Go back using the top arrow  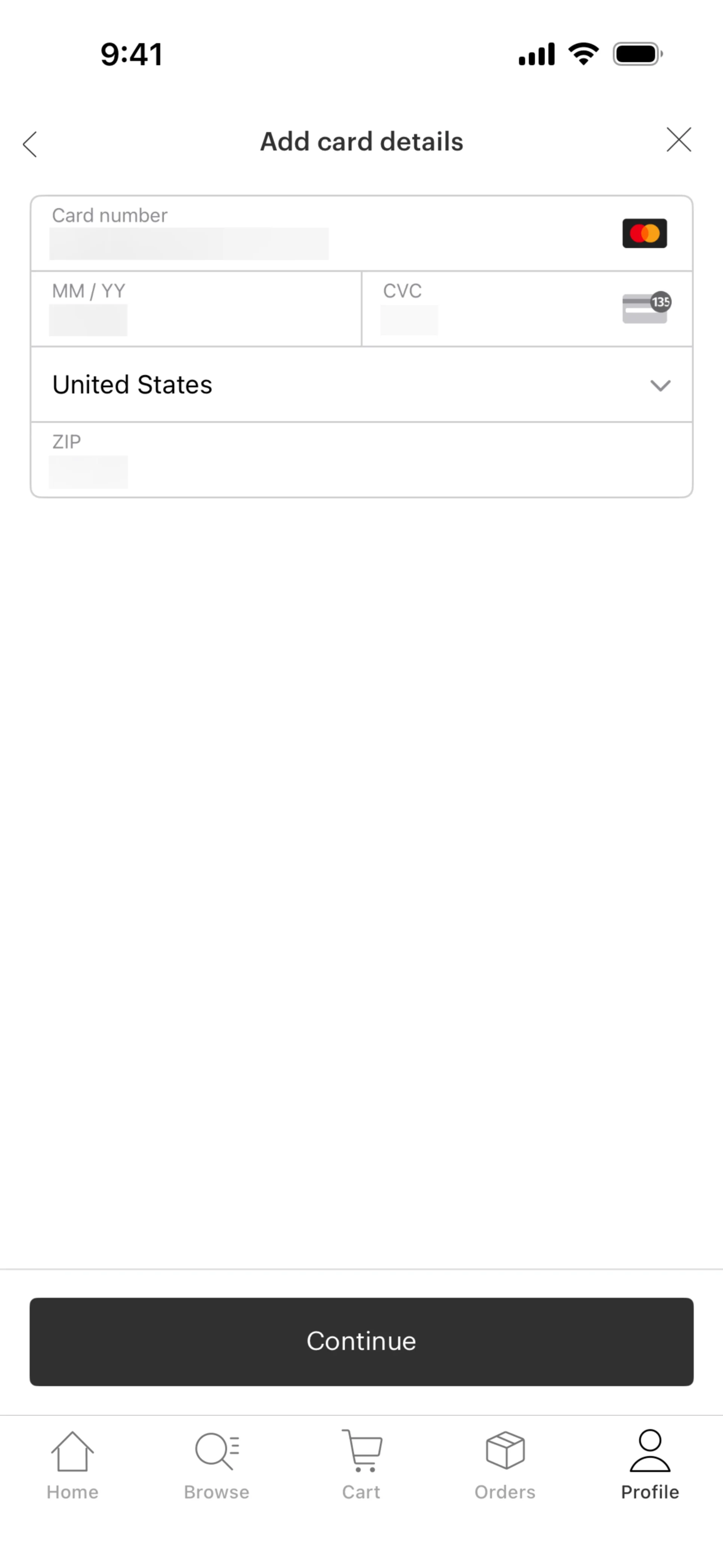(x=30, y=144)
